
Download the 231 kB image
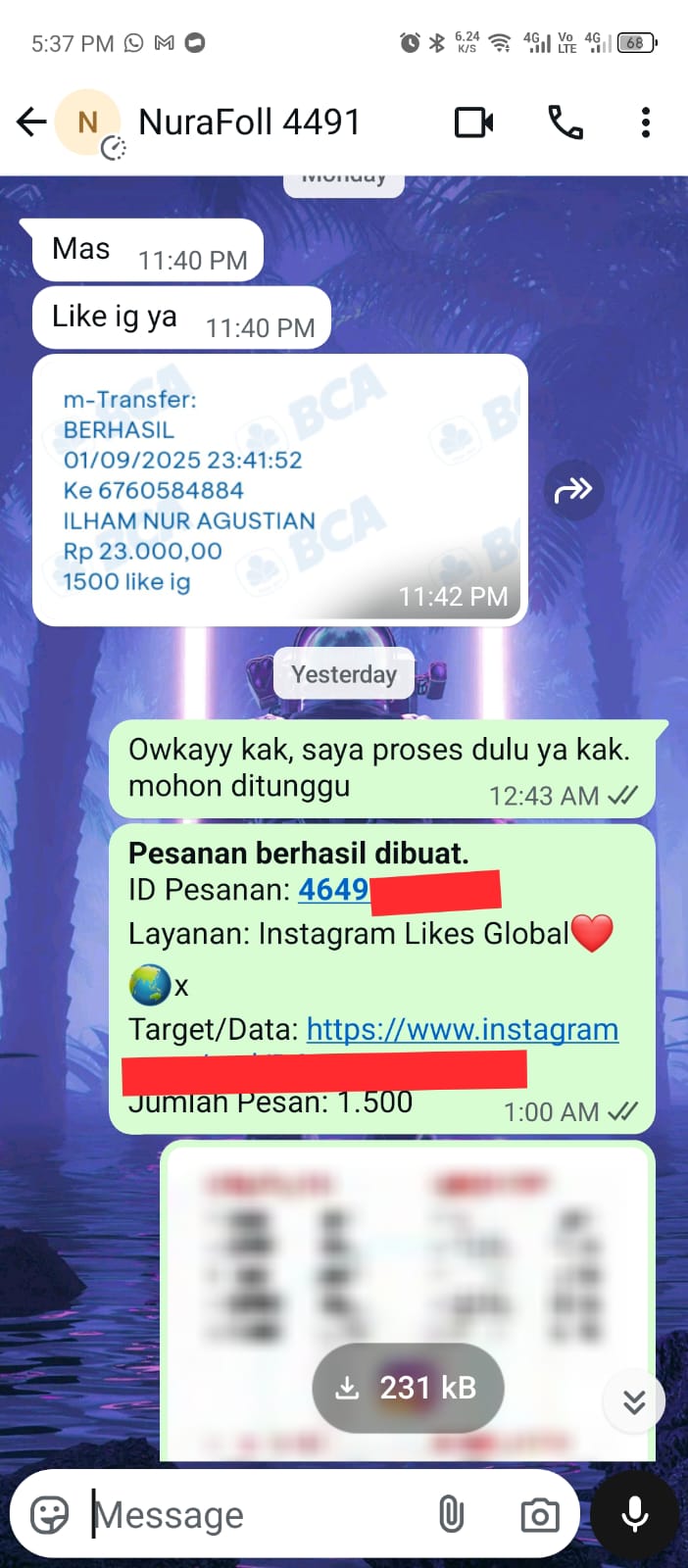[x=408, y=1388]
